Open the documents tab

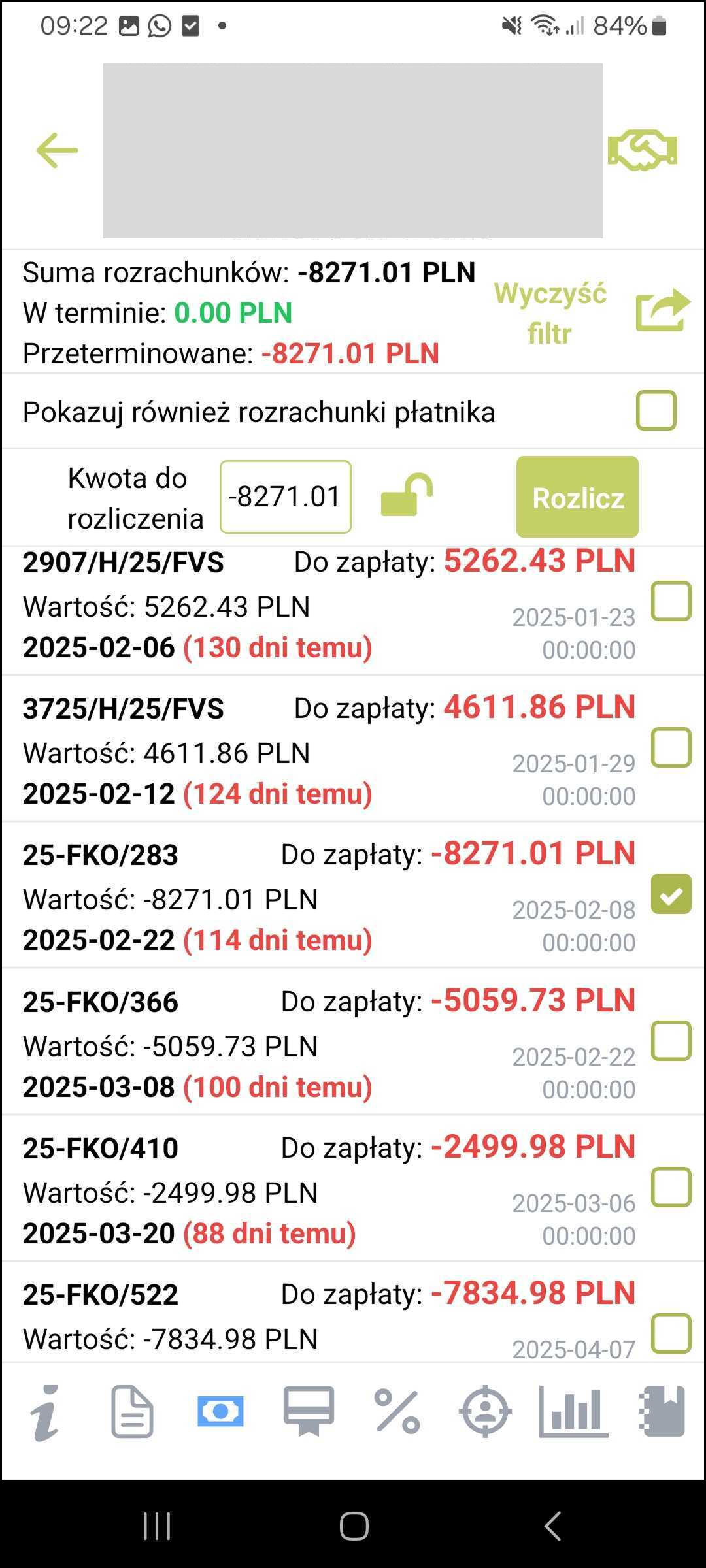(x=132, y=1412)
